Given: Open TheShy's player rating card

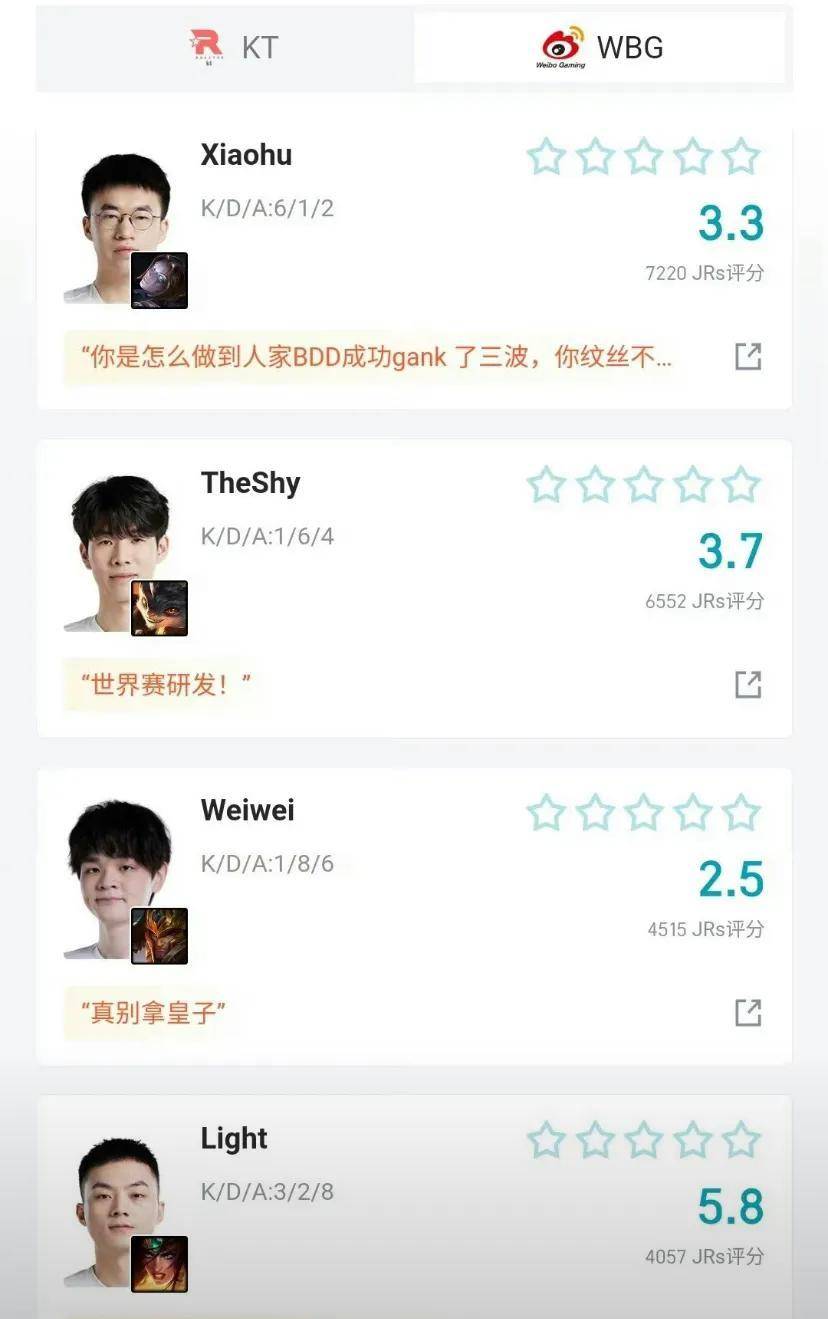Looking at the screenshot, I should (250, 483).
